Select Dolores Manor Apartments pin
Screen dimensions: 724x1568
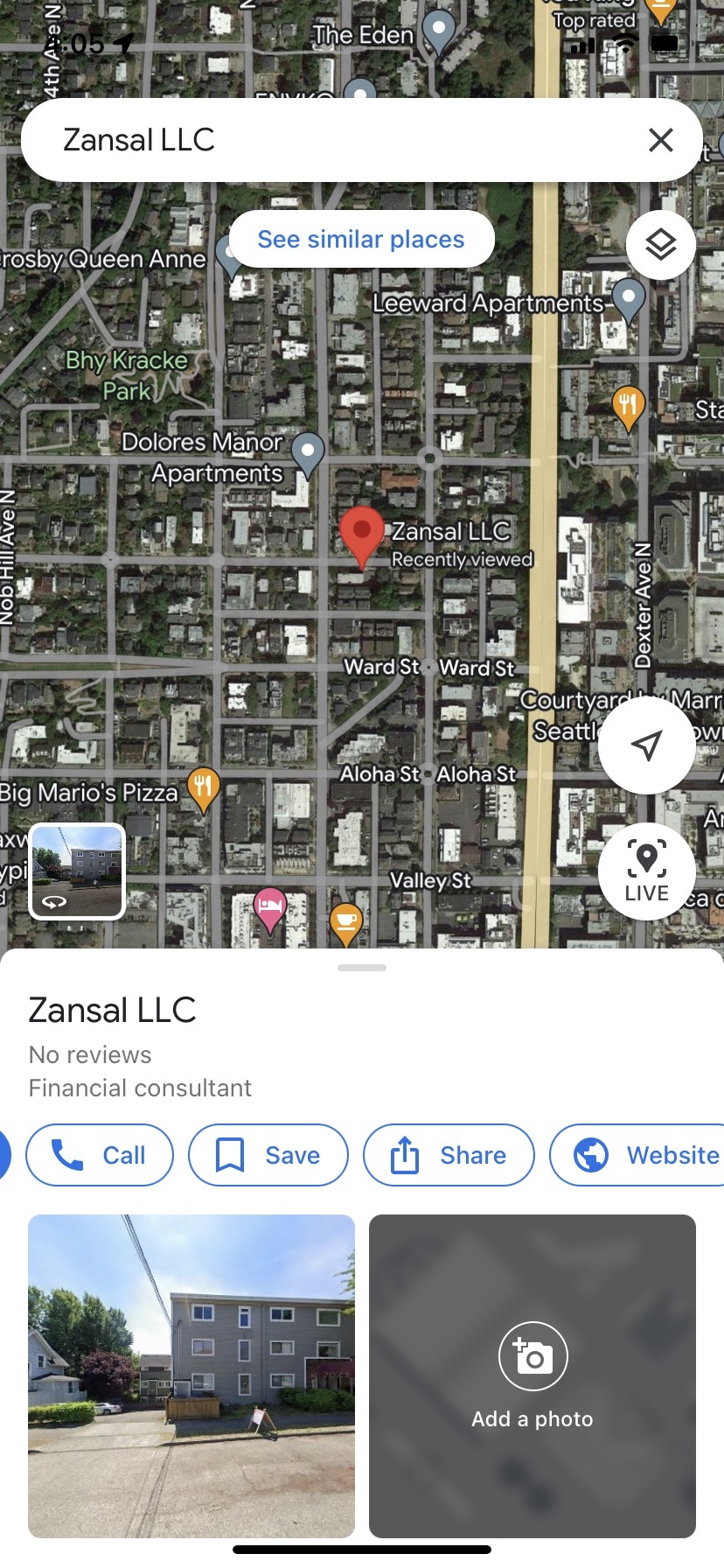[308, 452]
